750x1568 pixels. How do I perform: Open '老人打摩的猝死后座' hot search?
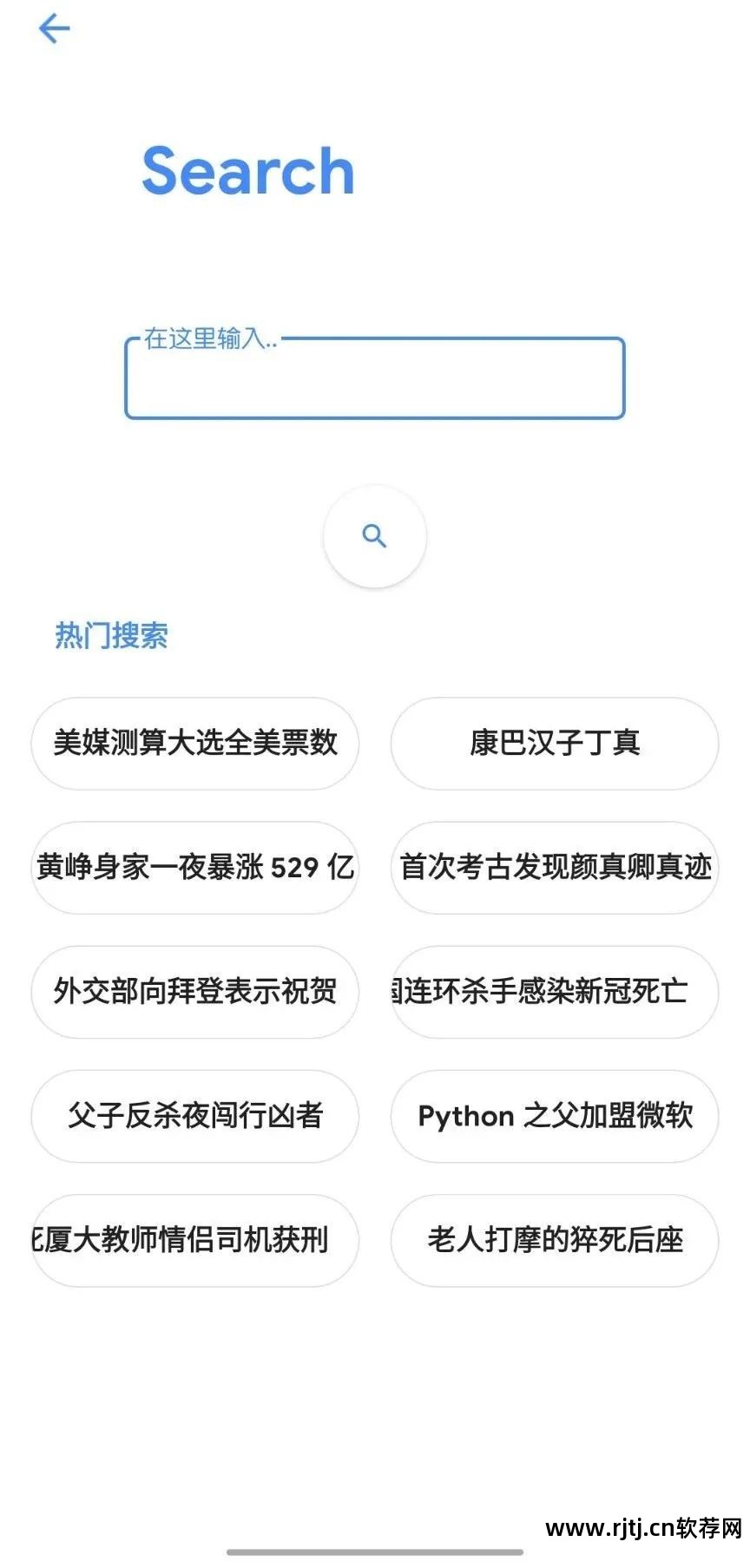point(554,1241)
